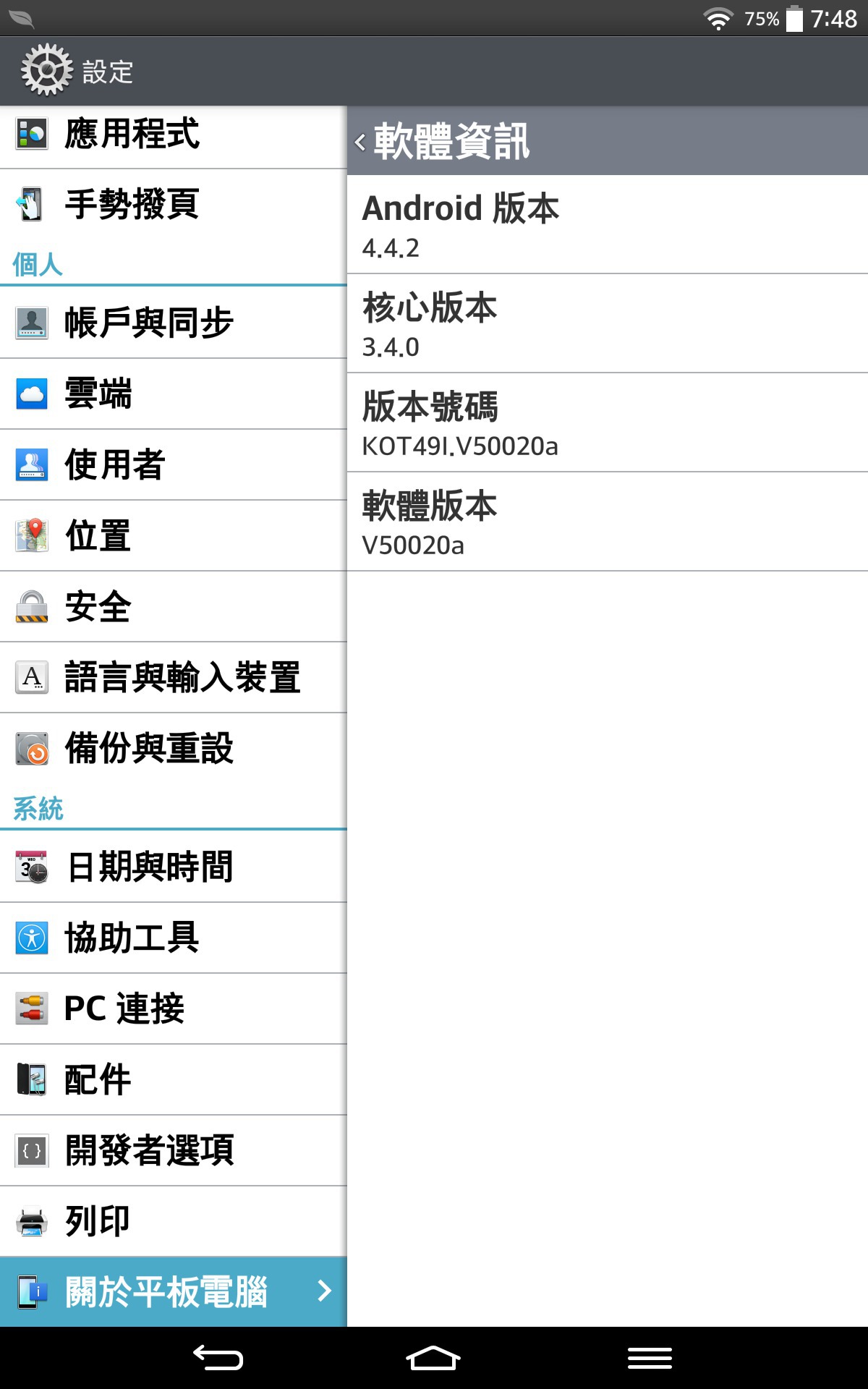Tap the Android 版本 entry
Screen dimensions: 868x1389
pos(608,224)
